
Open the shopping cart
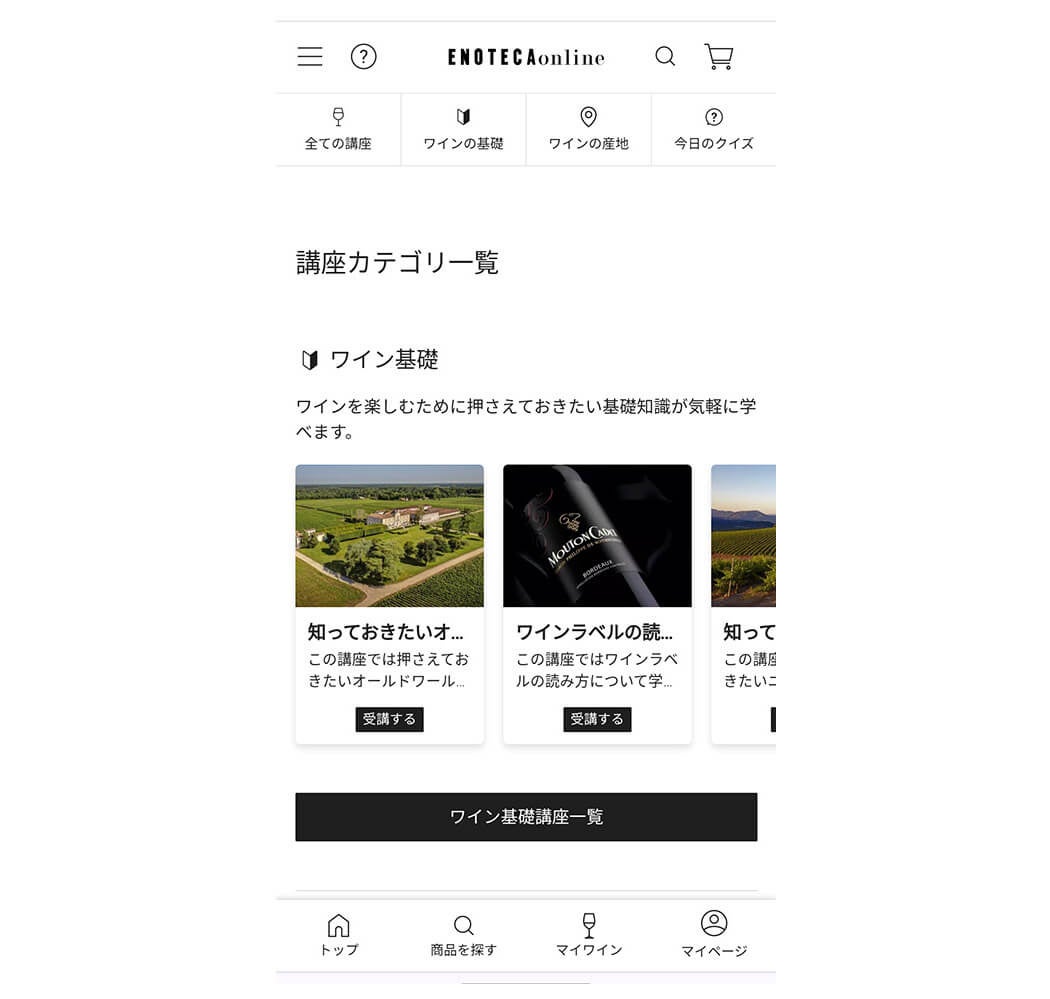(718, 56)
